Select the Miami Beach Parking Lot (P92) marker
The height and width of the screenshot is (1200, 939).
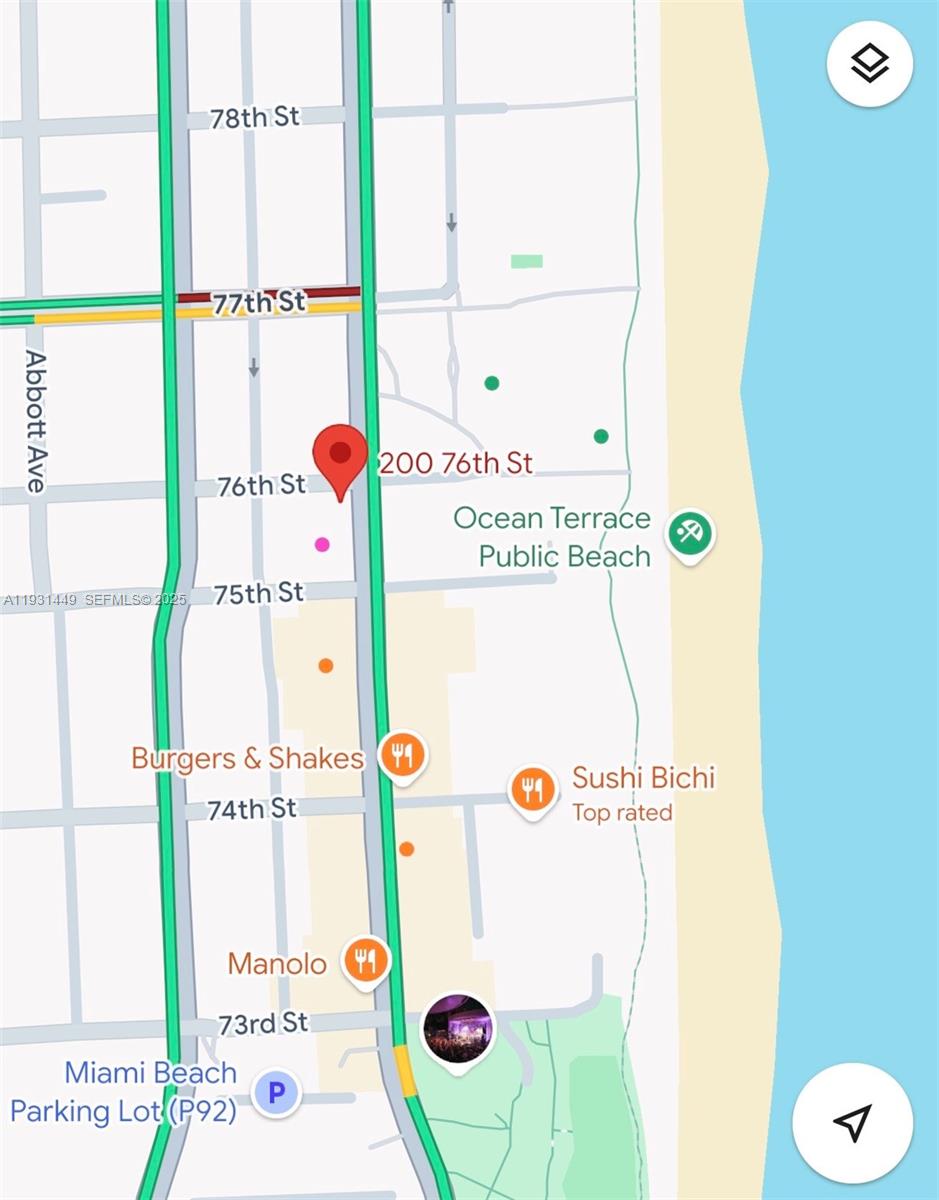coord(275,1092)
